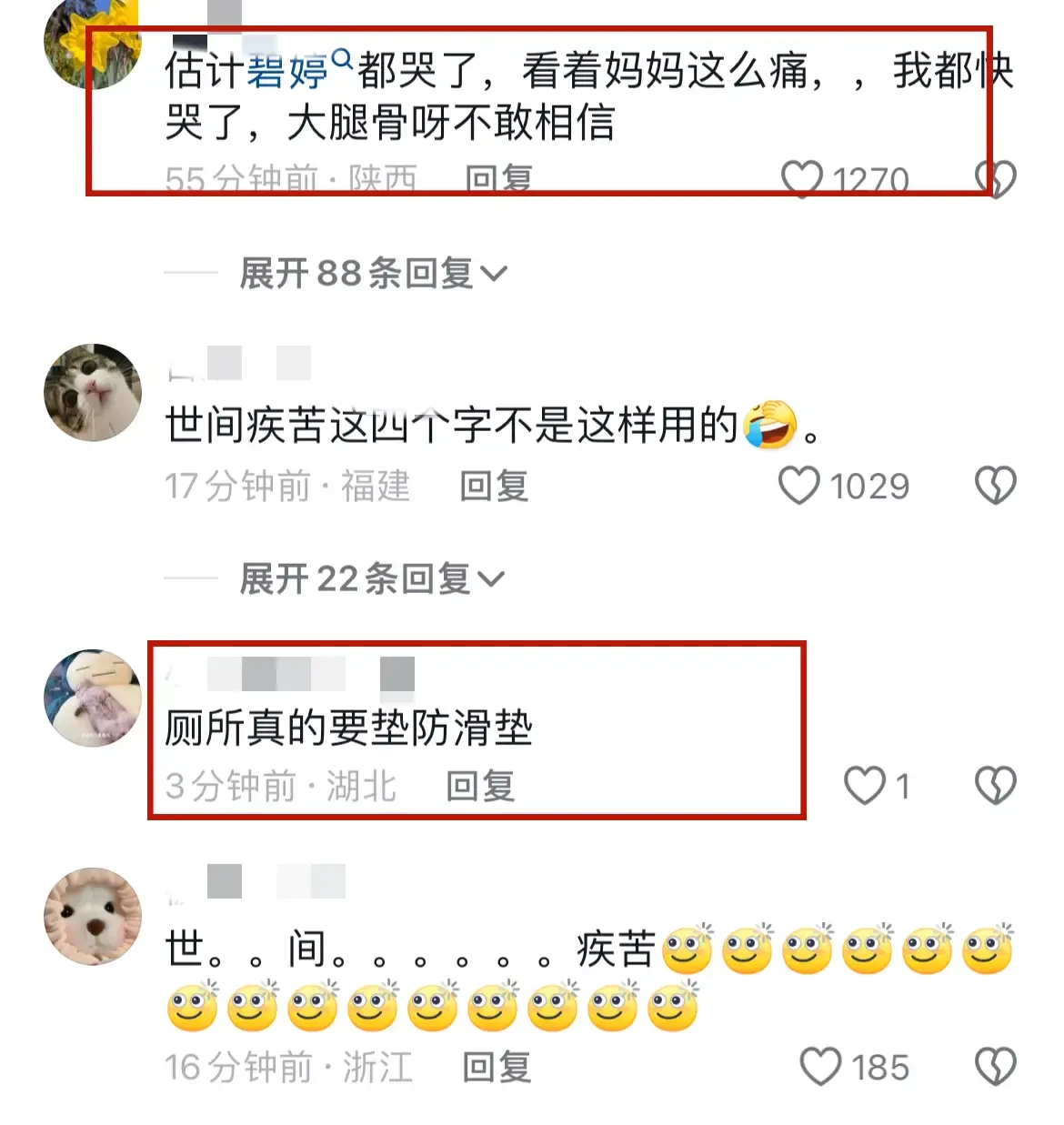Dislike the 浙江 comment with emoji faces
Screen dimensions: 1064x1125
pos(995,1067)
